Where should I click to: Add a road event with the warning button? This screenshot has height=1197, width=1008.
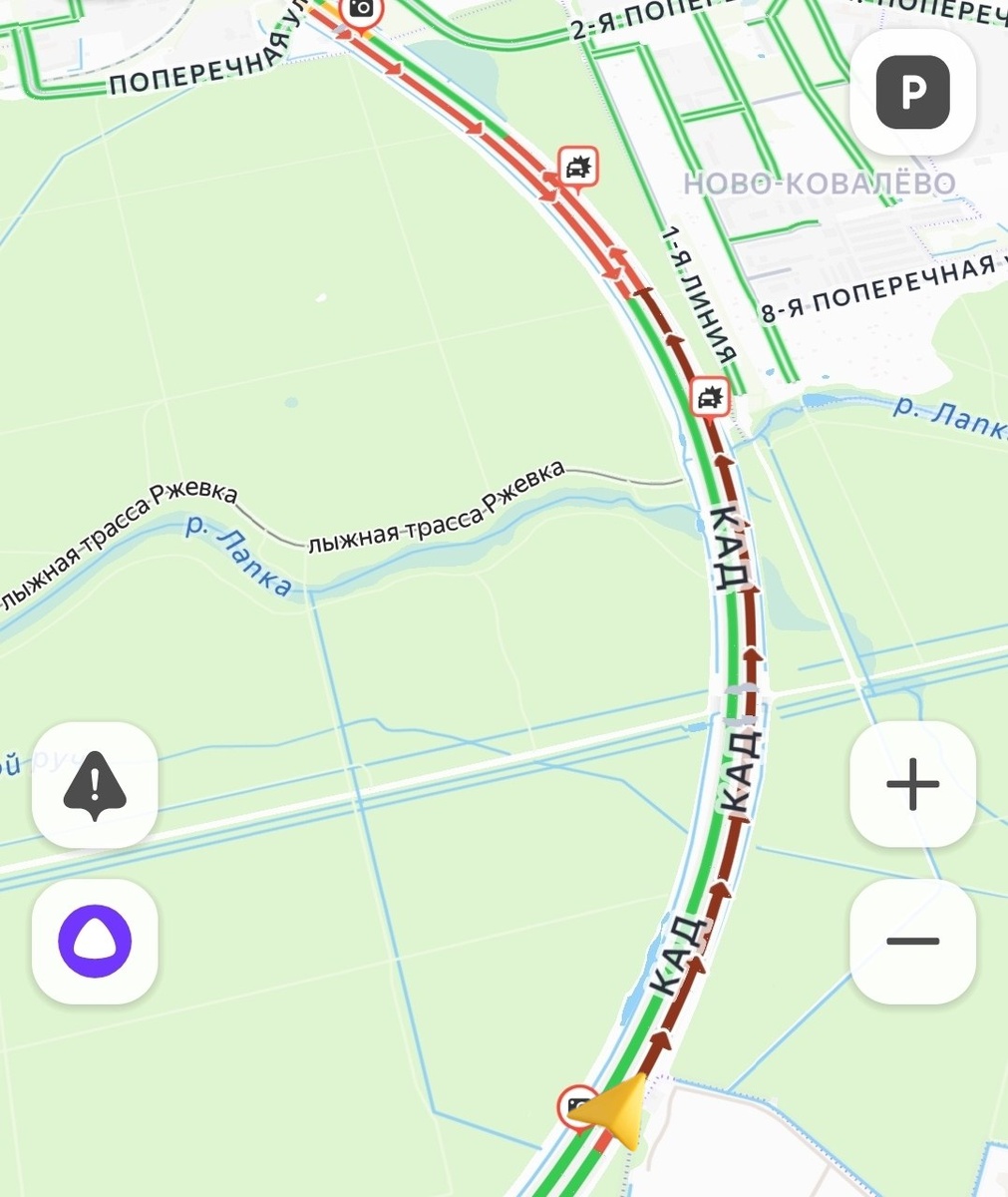[95, 785]
